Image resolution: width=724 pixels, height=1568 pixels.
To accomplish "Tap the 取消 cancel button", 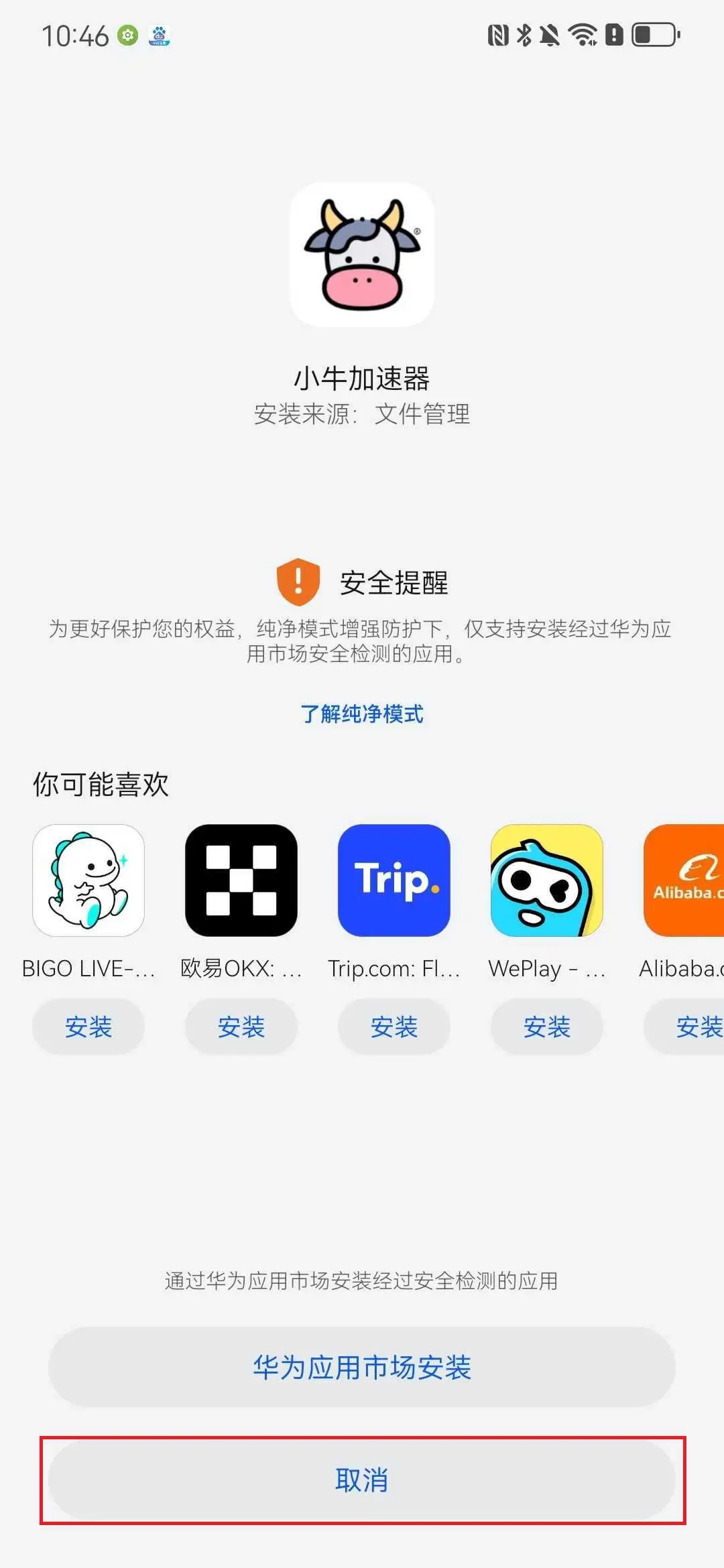I will tap(362, 1480).
